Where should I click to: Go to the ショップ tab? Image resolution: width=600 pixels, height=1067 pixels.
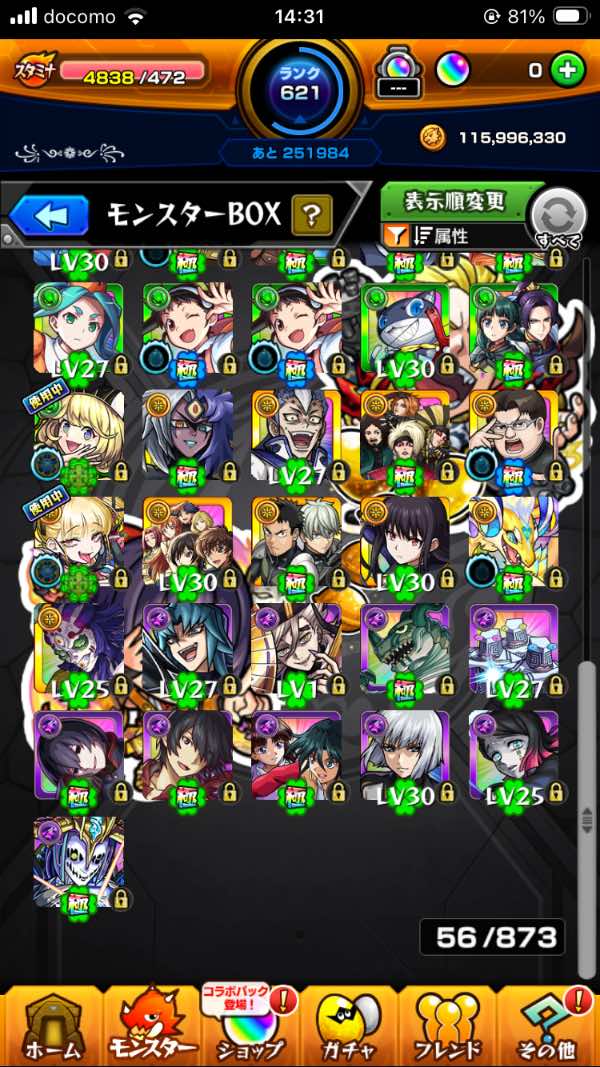[248, 1025]
